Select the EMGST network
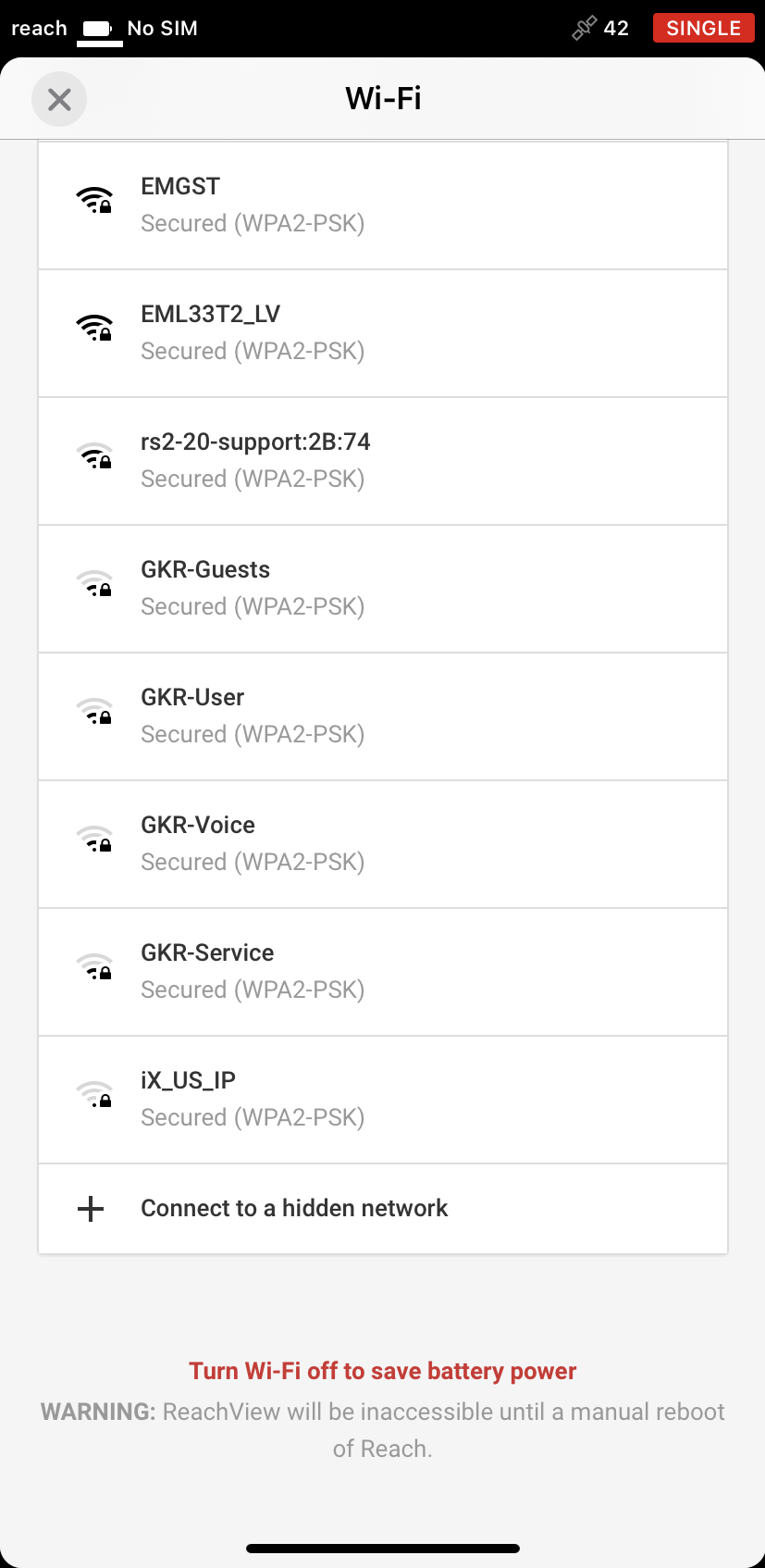 [383, 205]
